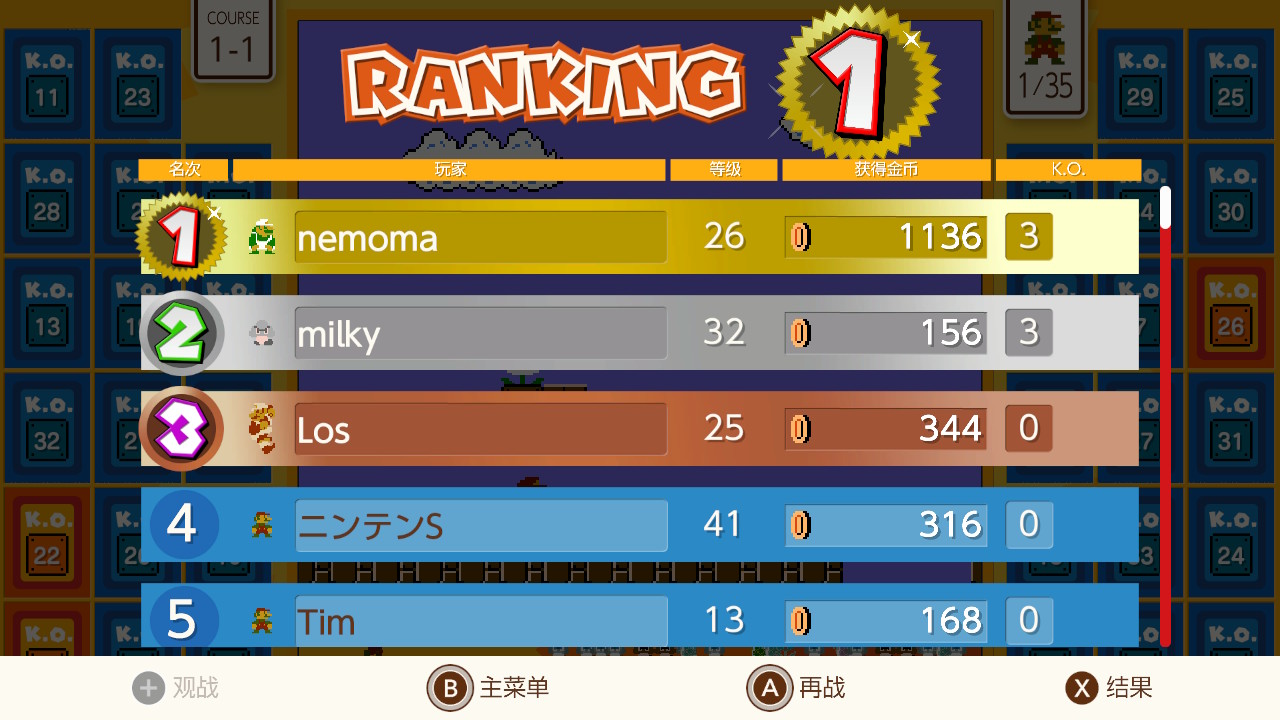Open the 结果 results screen
This screenshot has height=720, width=1280.
[1109, 688]
